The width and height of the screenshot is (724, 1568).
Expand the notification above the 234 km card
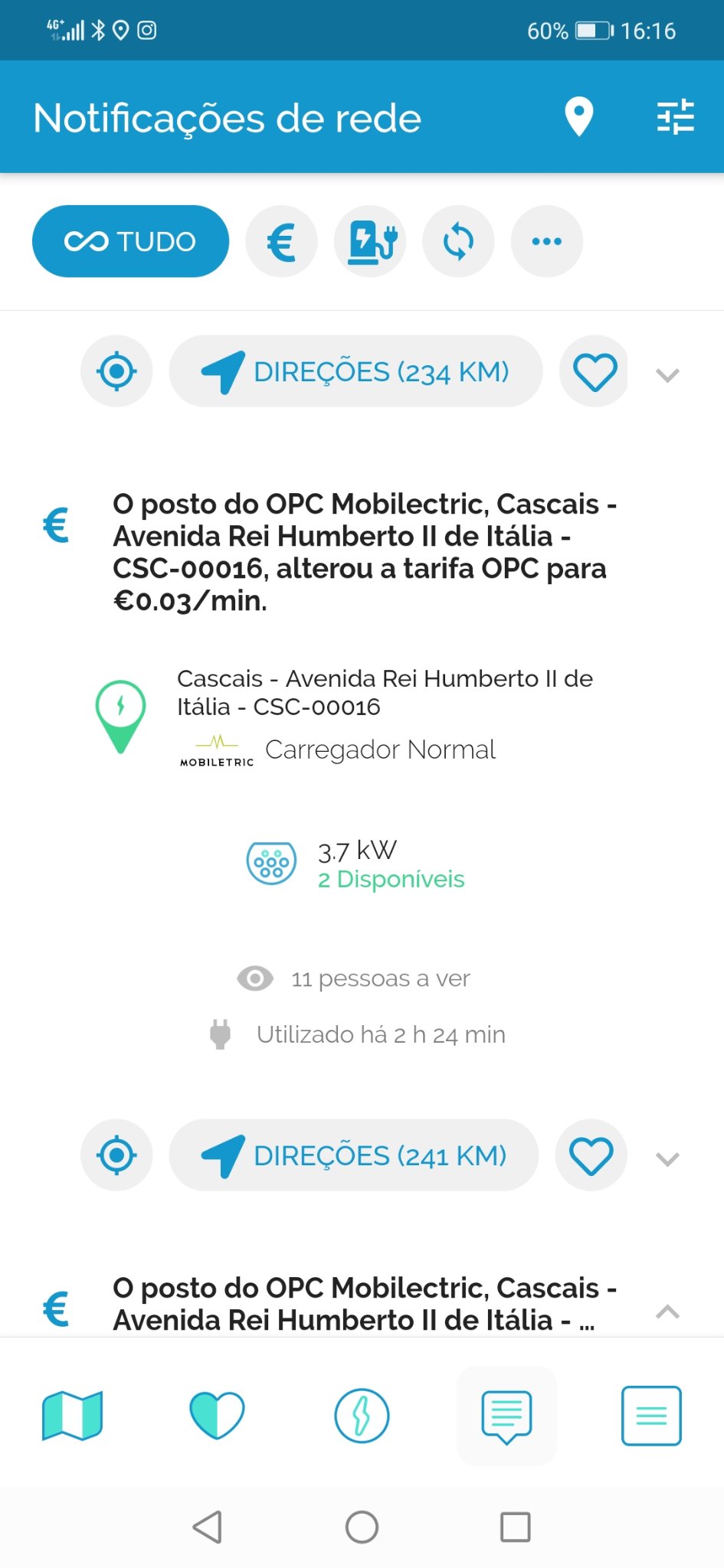pos(668,375)
